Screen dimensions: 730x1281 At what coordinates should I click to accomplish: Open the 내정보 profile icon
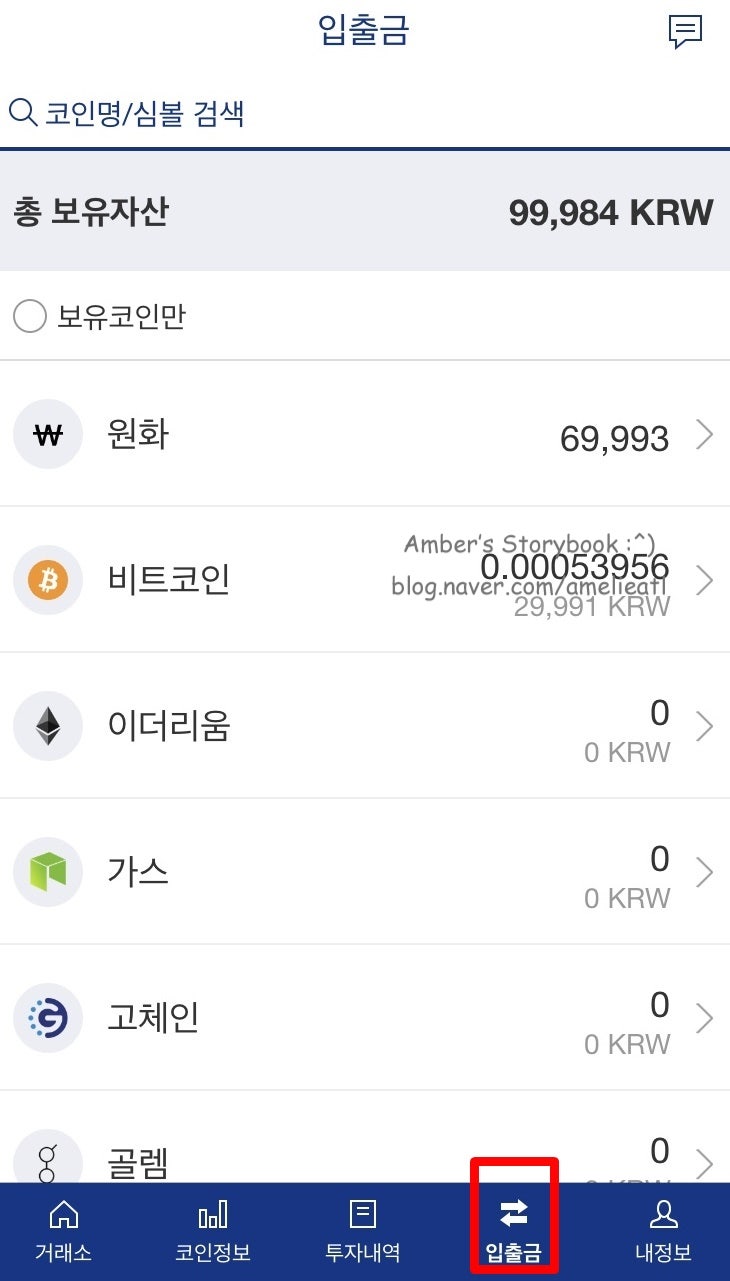(x=663, y=1216)
